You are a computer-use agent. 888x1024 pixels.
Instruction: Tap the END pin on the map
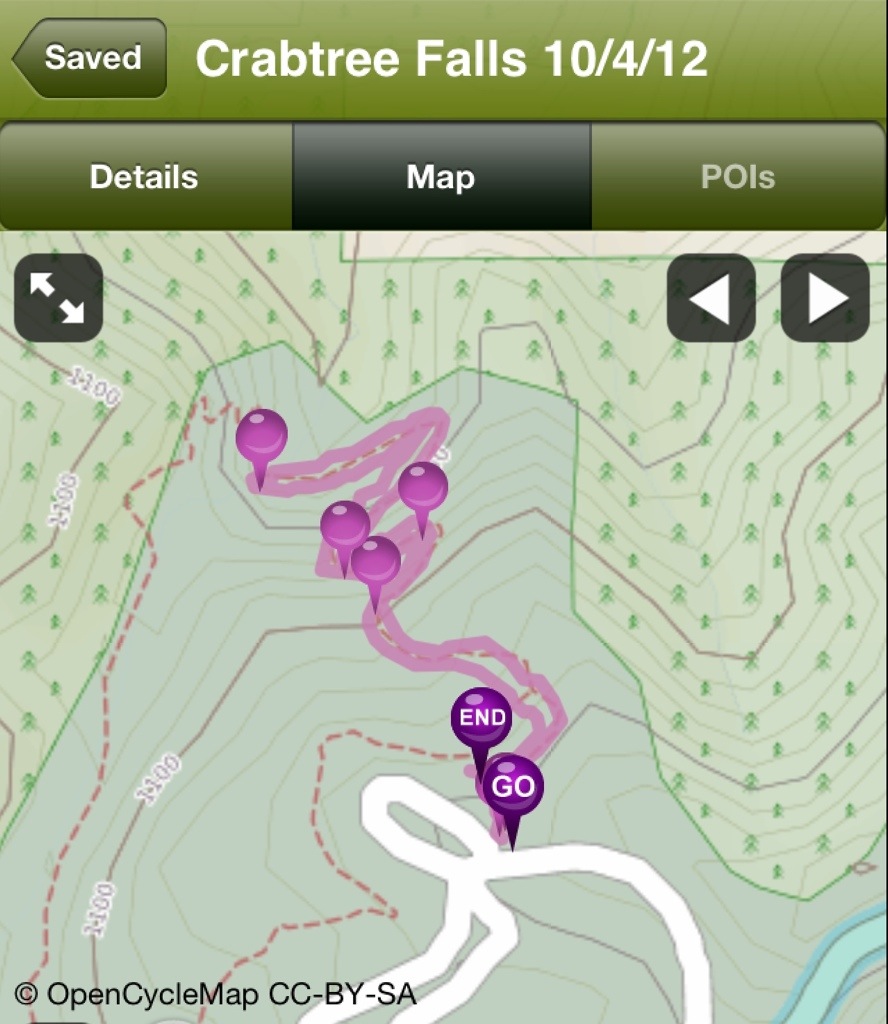[x=481, y=719]
